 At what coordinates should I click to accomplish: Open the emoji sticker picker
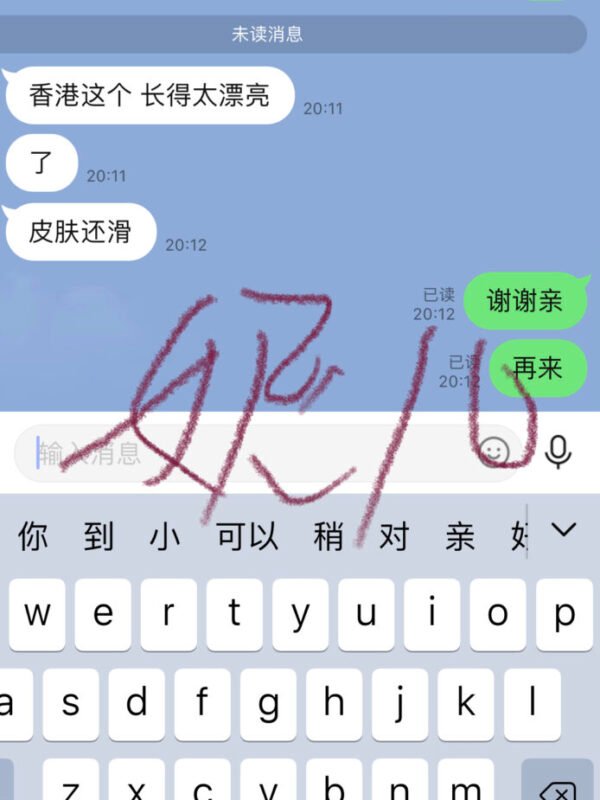click(x=493, y=453)
